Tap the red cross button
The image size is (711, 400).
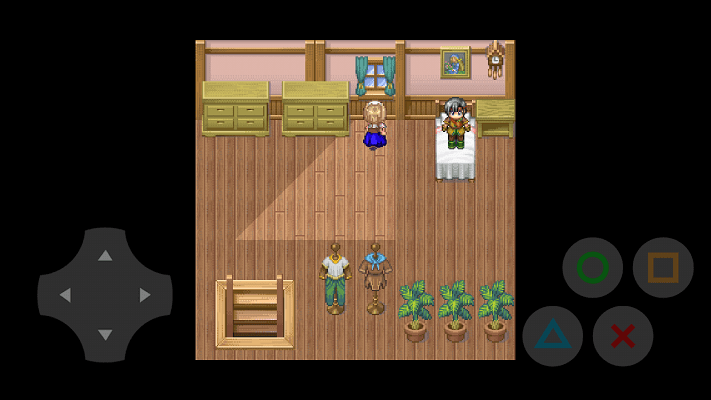(623, 336)
